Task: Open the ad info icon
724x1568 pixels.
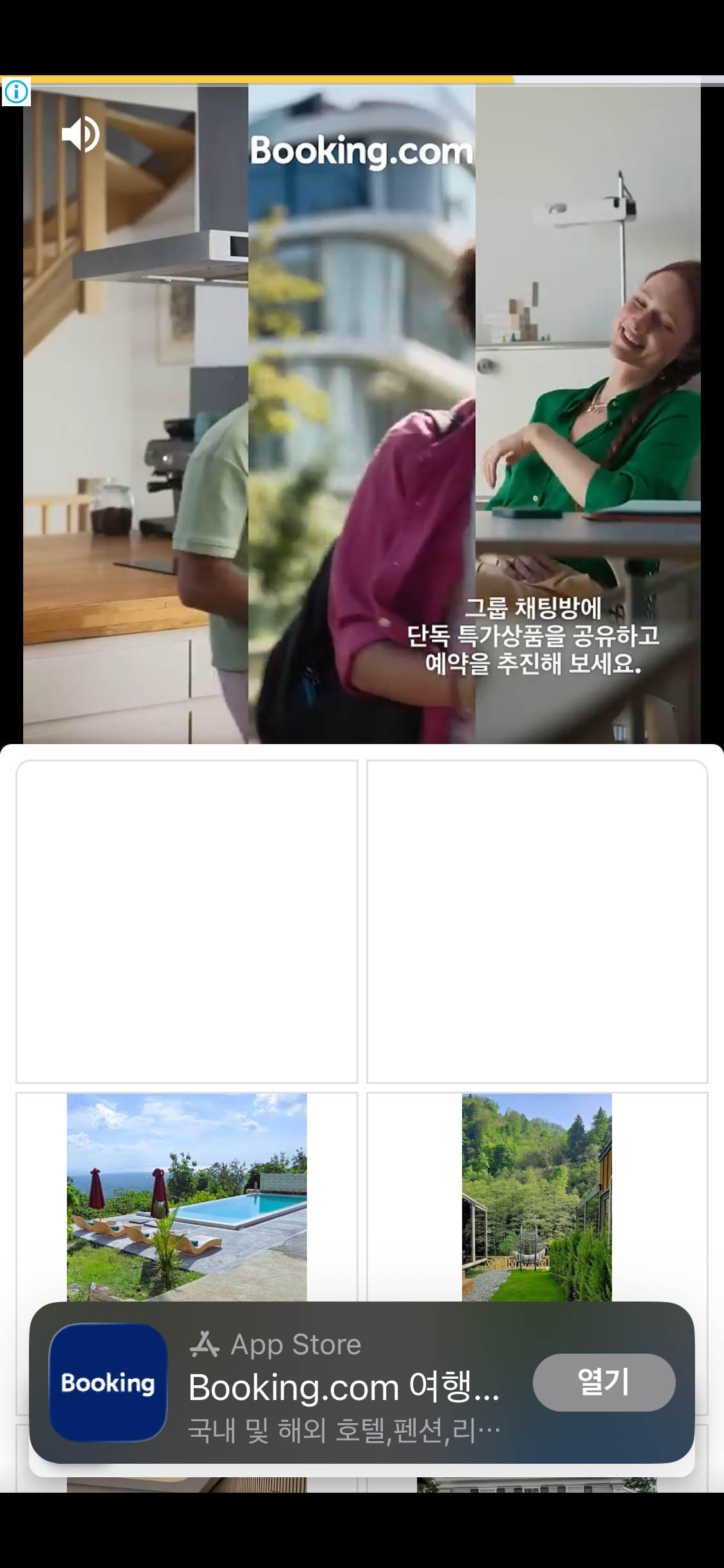Action: [x=16, y=91]
